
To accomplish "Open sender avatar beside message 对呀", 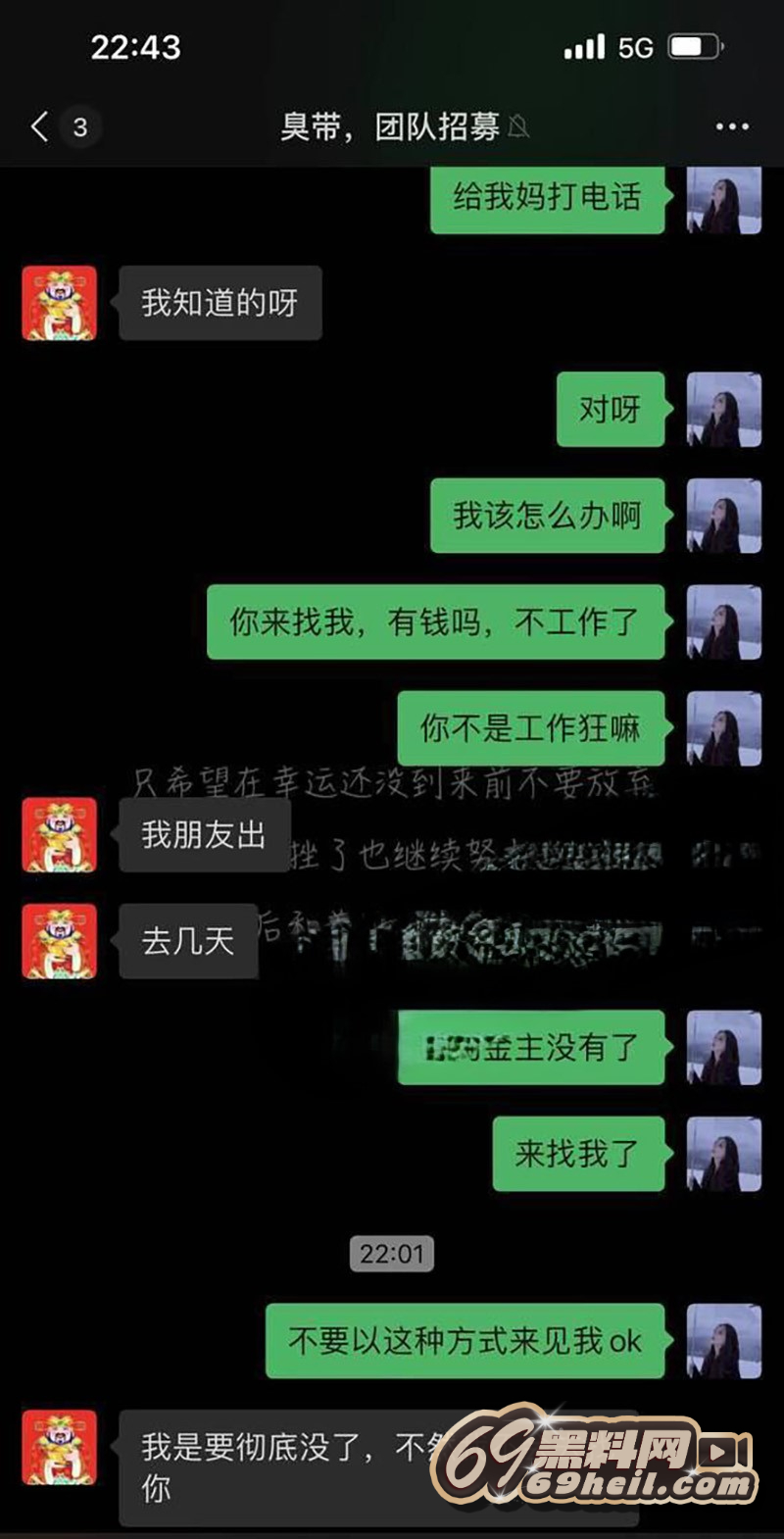I will click(723, 409).
